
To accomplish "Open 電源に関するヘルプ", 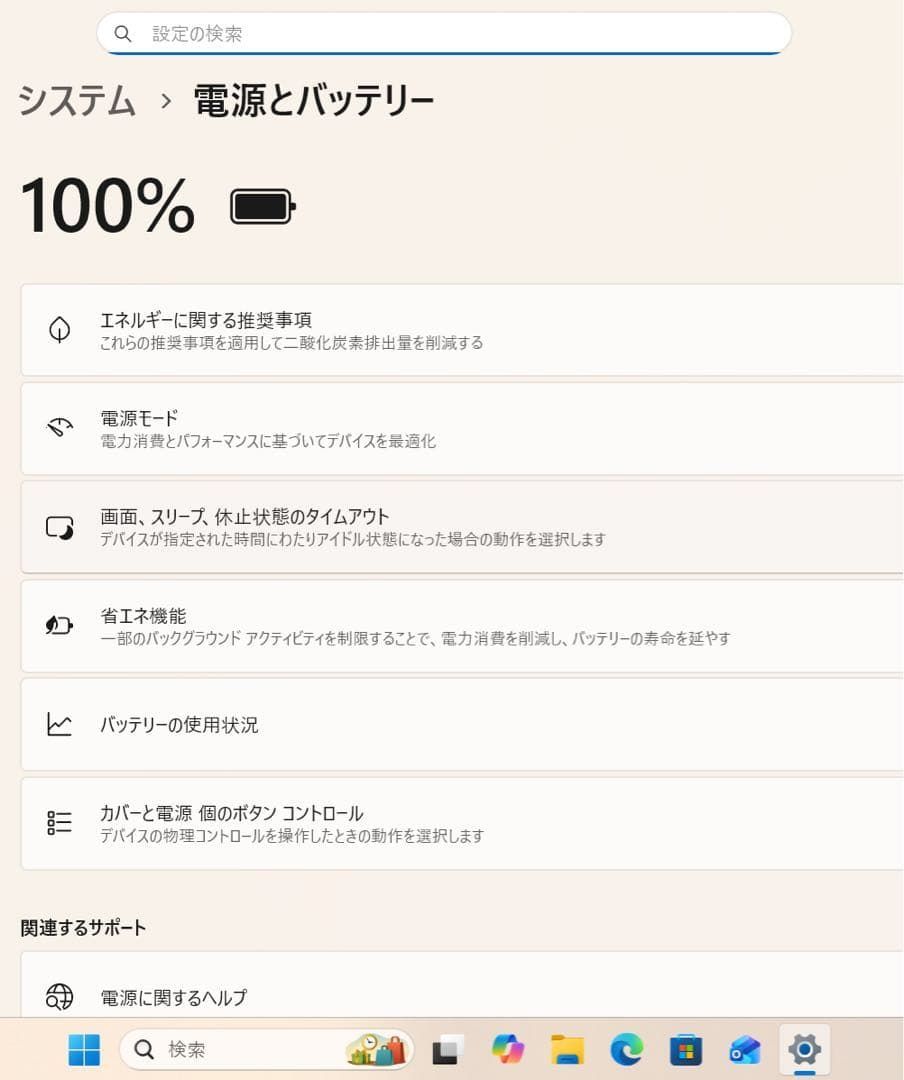I will point(460,997).
